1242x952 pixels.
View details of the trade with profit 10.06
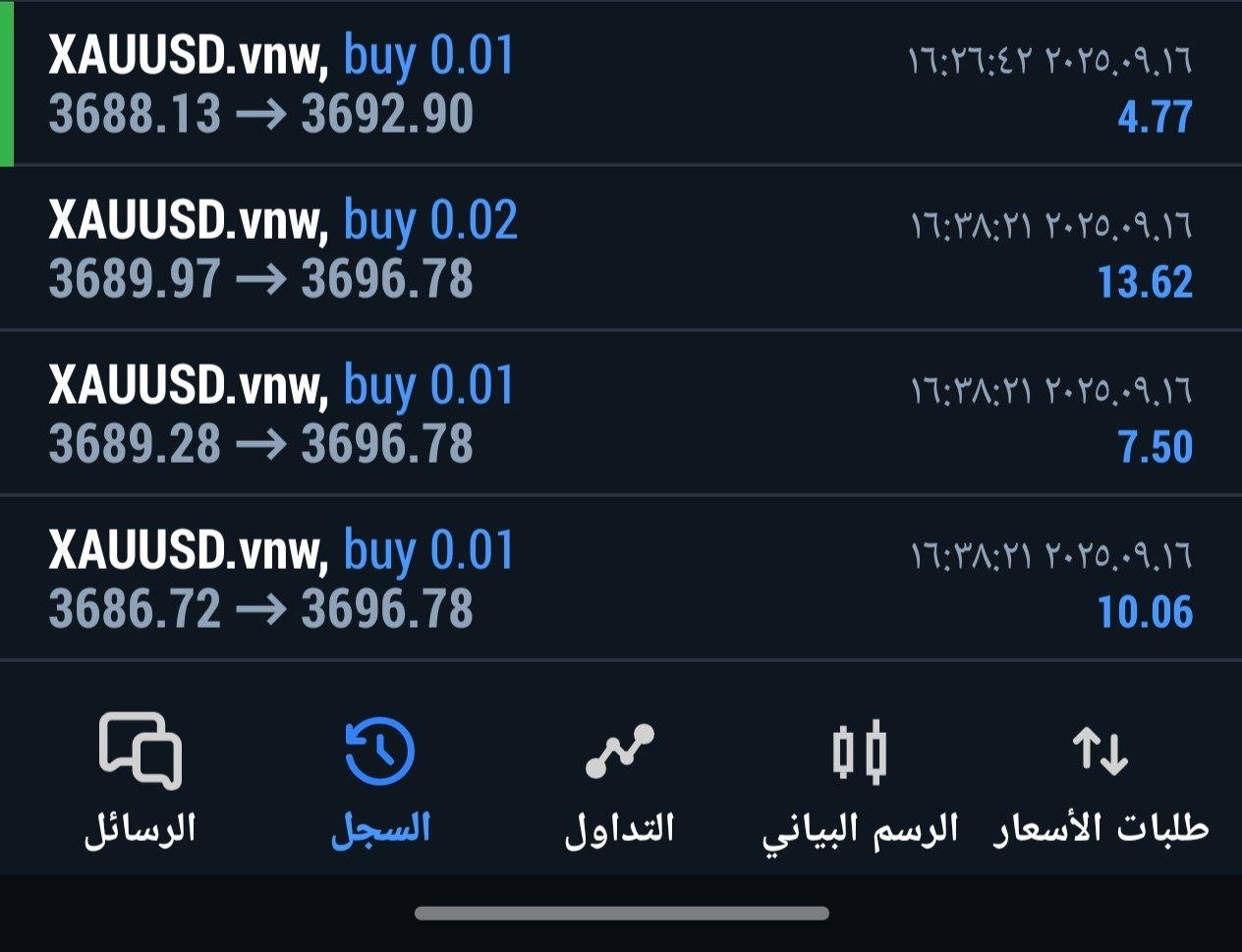pos(621,580)
